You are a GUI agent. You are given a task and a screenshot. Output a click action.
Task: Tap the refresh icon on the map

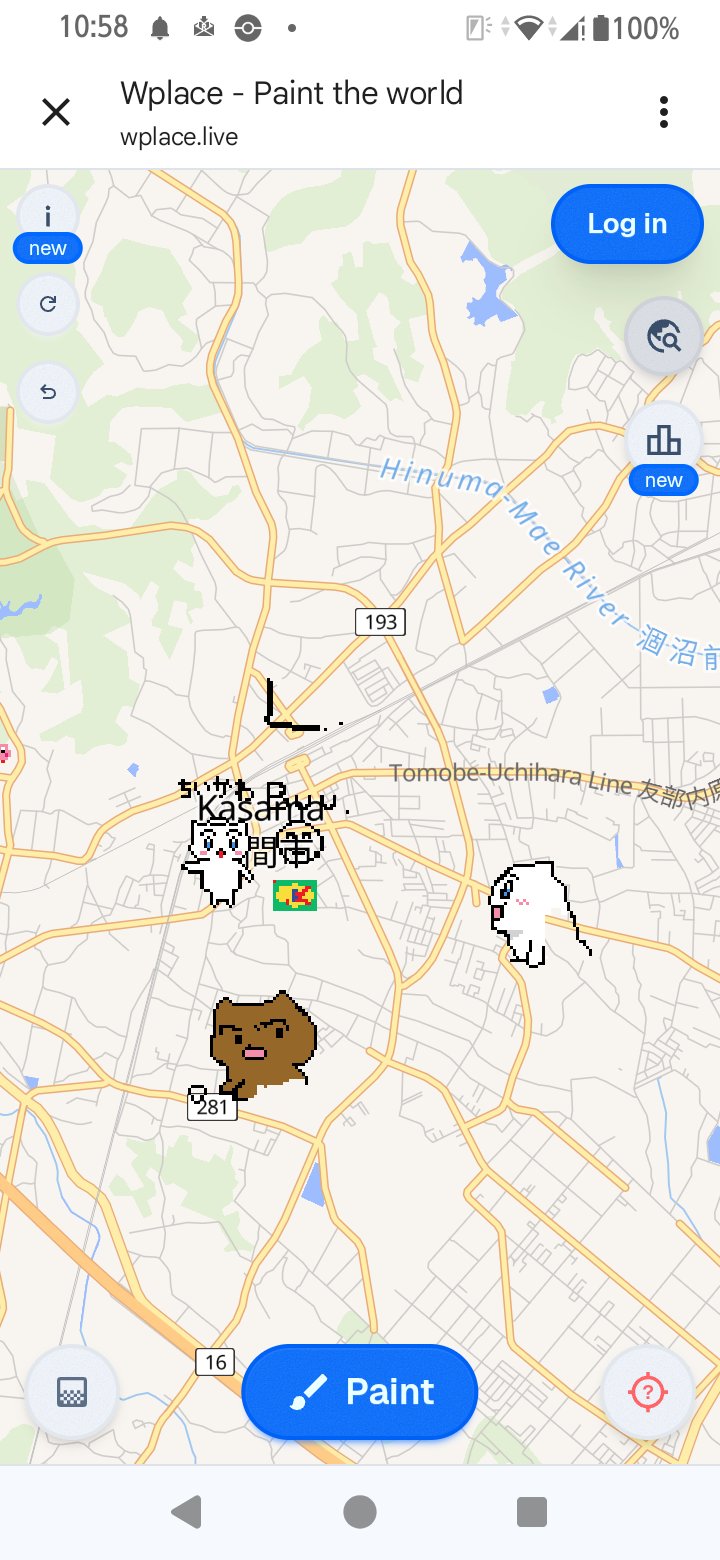point(47,304)
